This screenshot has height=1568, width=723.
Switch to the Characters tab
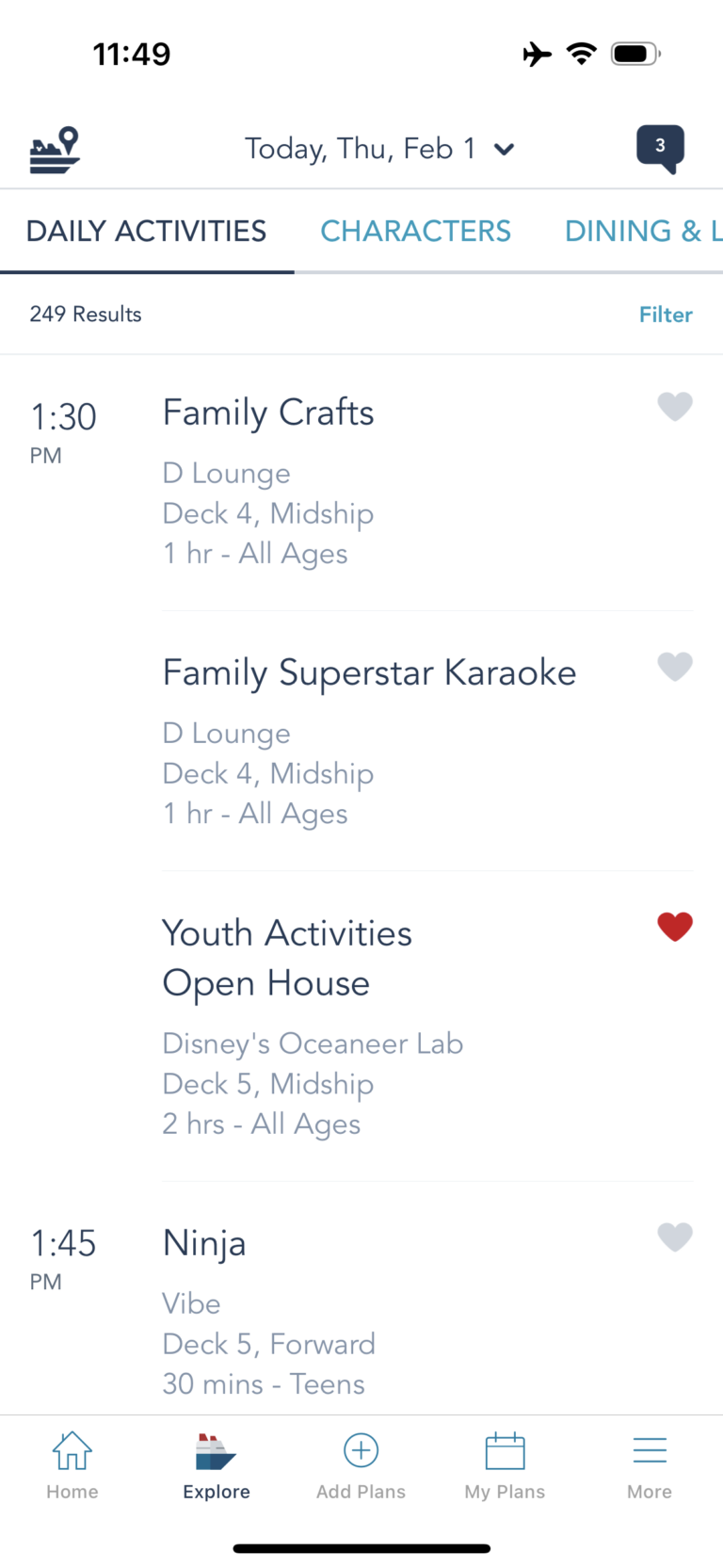tap(415, 231)
